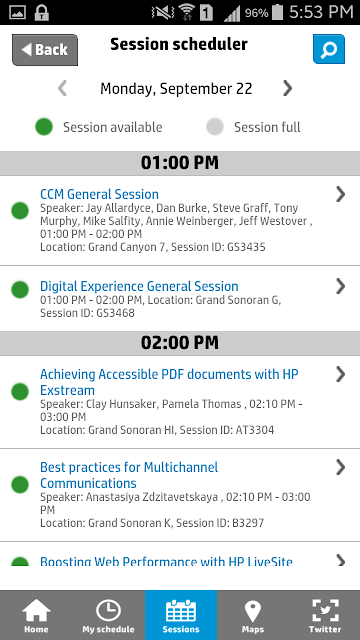The height and width of the screenshot is (640, 360).
Task: View Achieving Accessible PDF documents session
Action: pyautogui.click(x=180, y=402)
